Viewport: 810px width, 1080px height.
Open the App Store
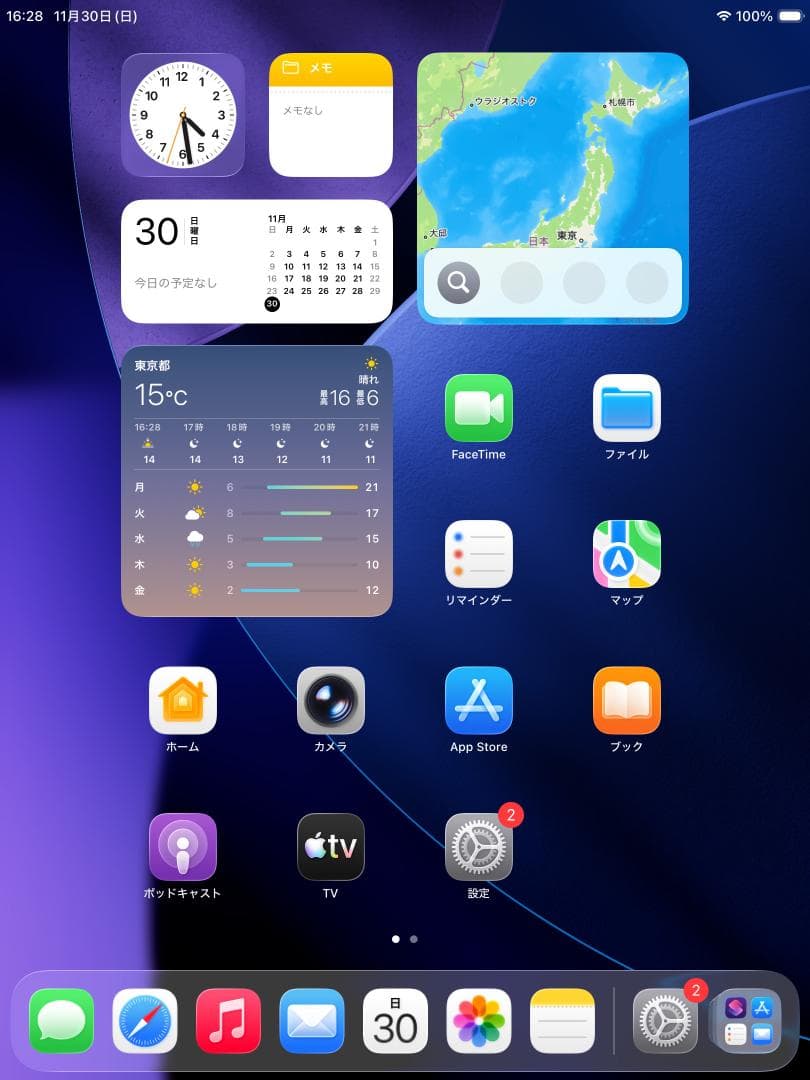(478, 700)
